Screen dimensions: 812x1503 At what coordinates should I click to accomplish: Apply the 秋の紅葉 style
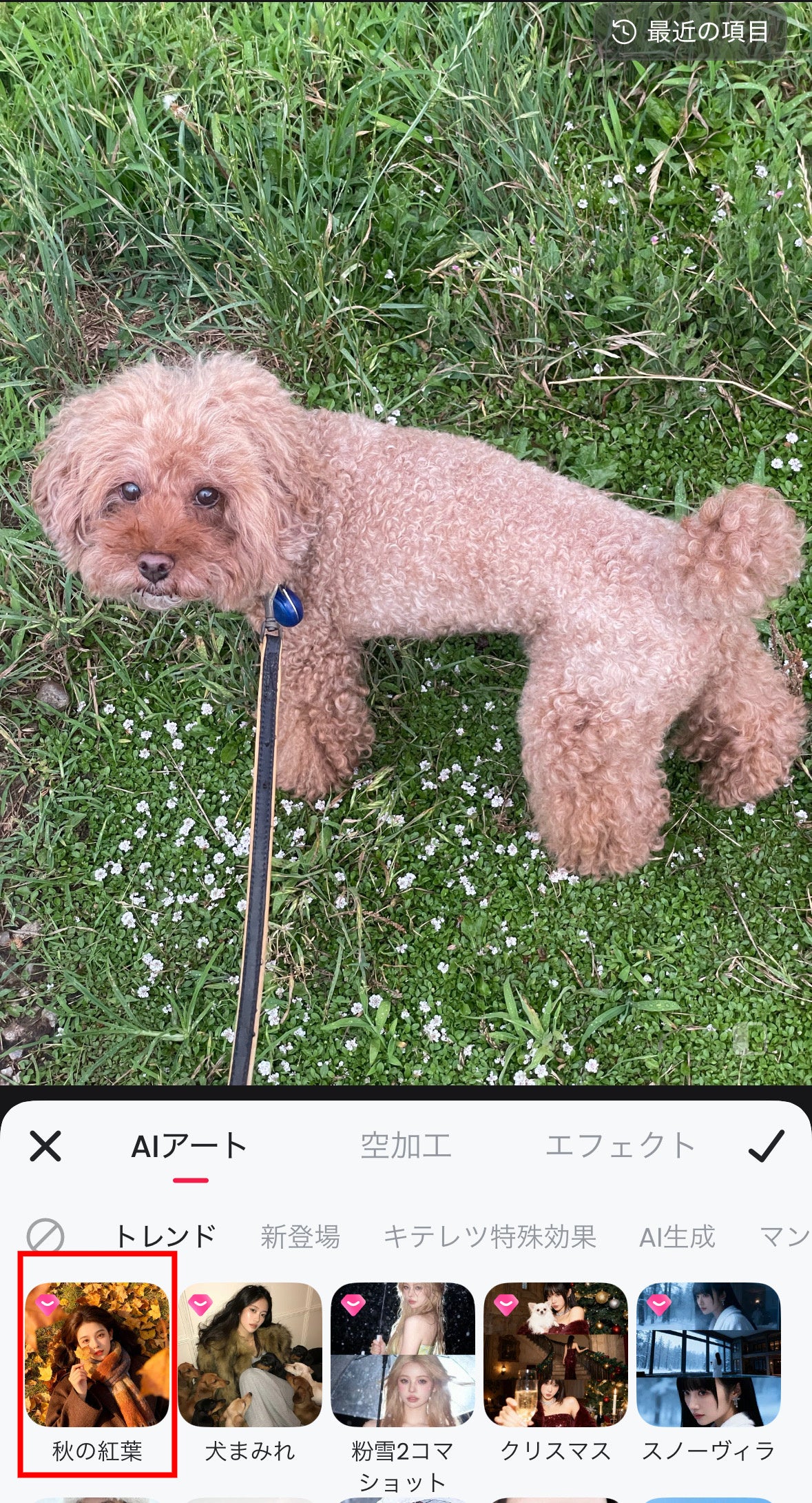[x=97, y=1354]
